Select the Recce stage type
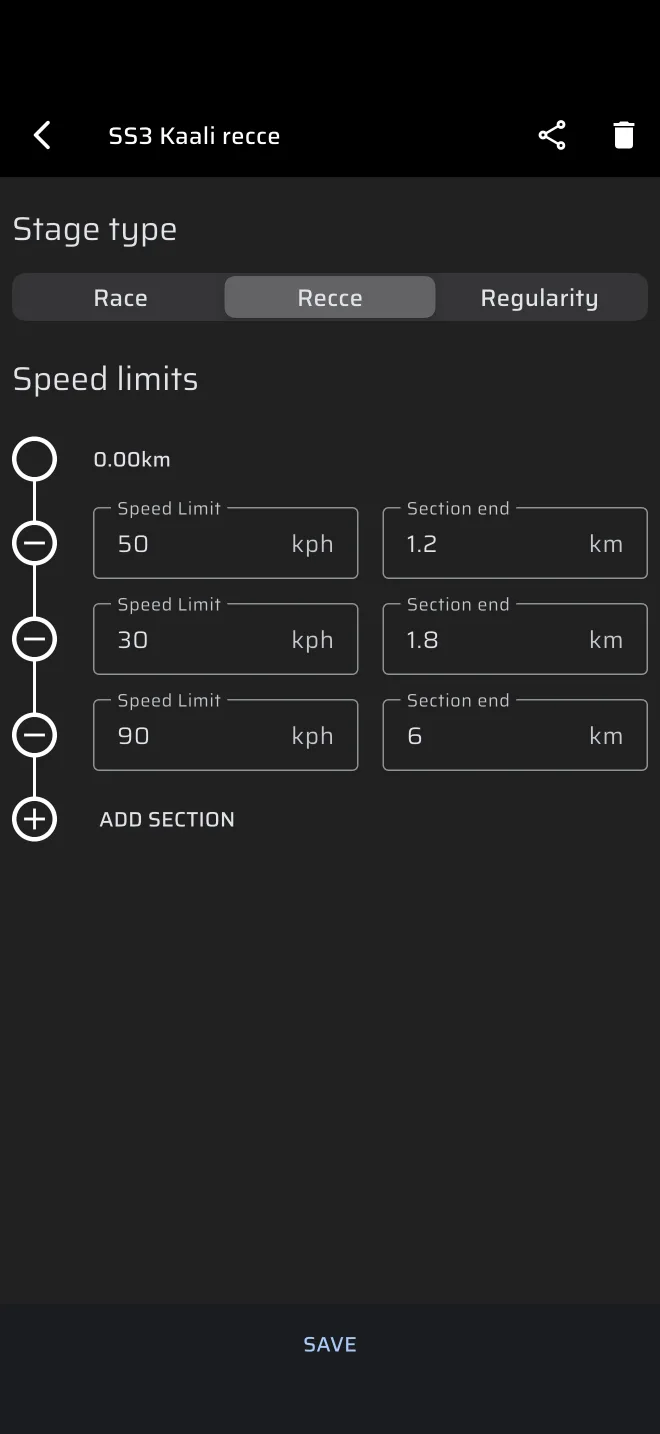The height and width of the screenshot is (1434, 660). pyautogui.click(x=330, y=298)
